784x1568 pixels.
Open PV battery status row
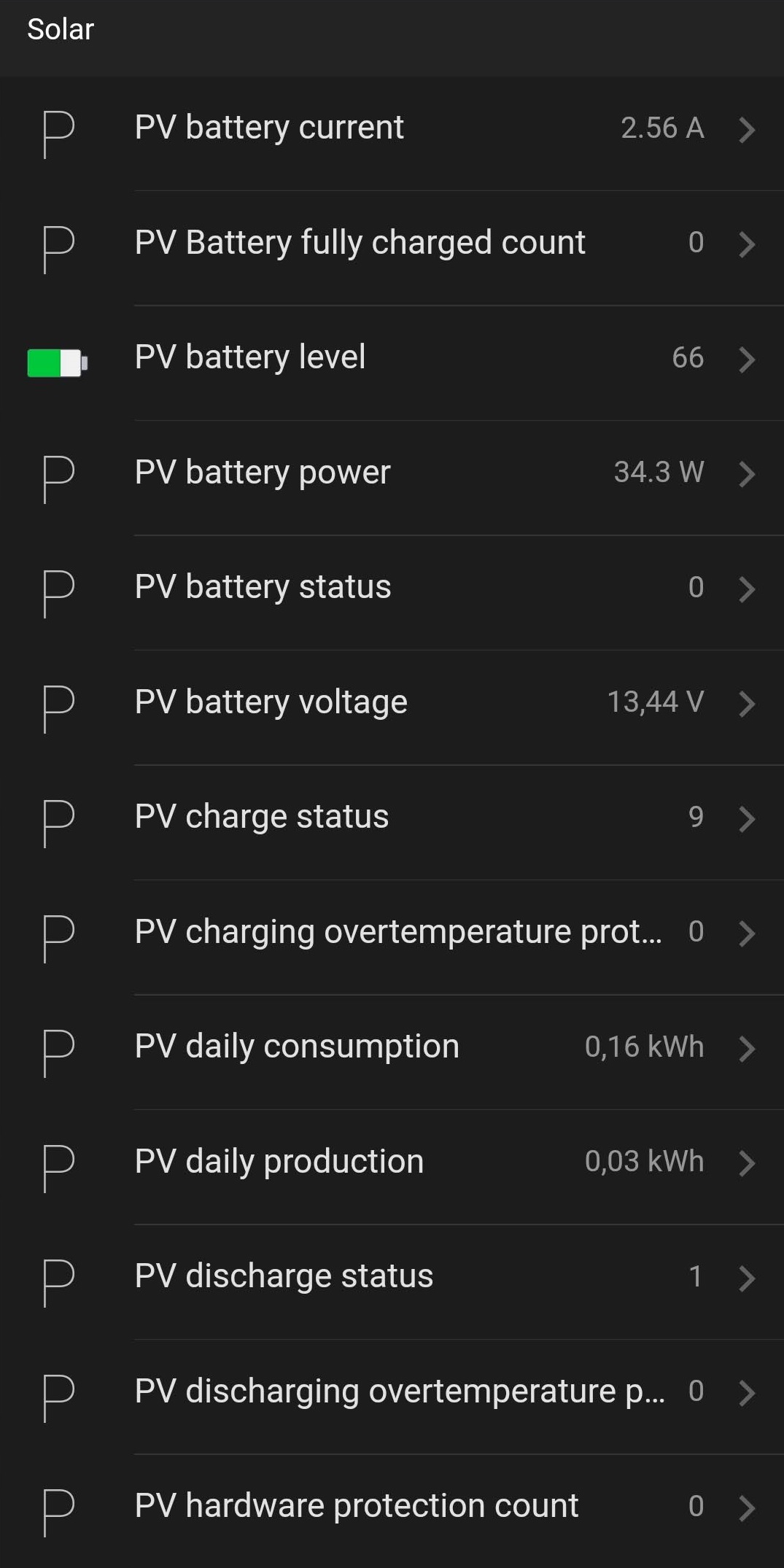click(392, 588)
